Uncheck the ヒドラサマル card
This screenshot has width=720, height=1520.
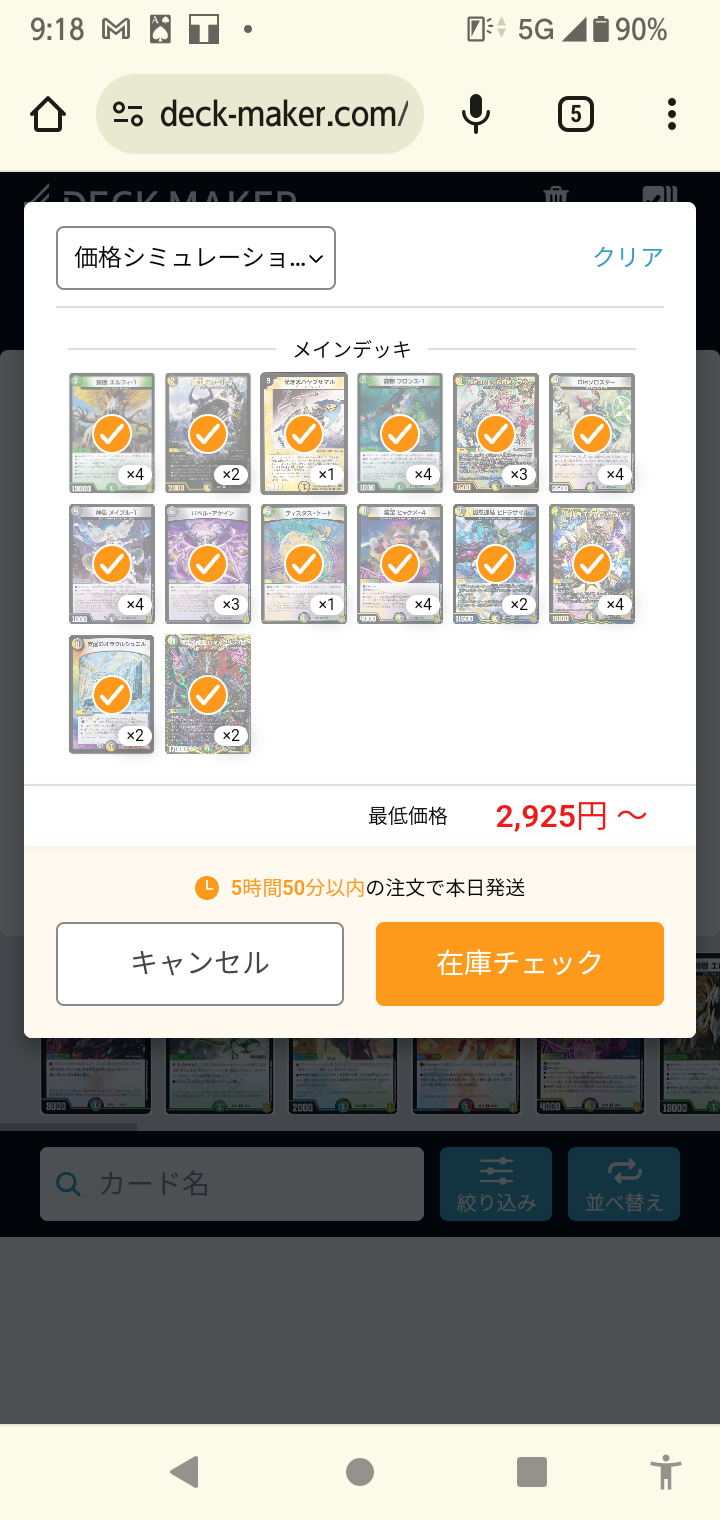(x=496, y=564)
